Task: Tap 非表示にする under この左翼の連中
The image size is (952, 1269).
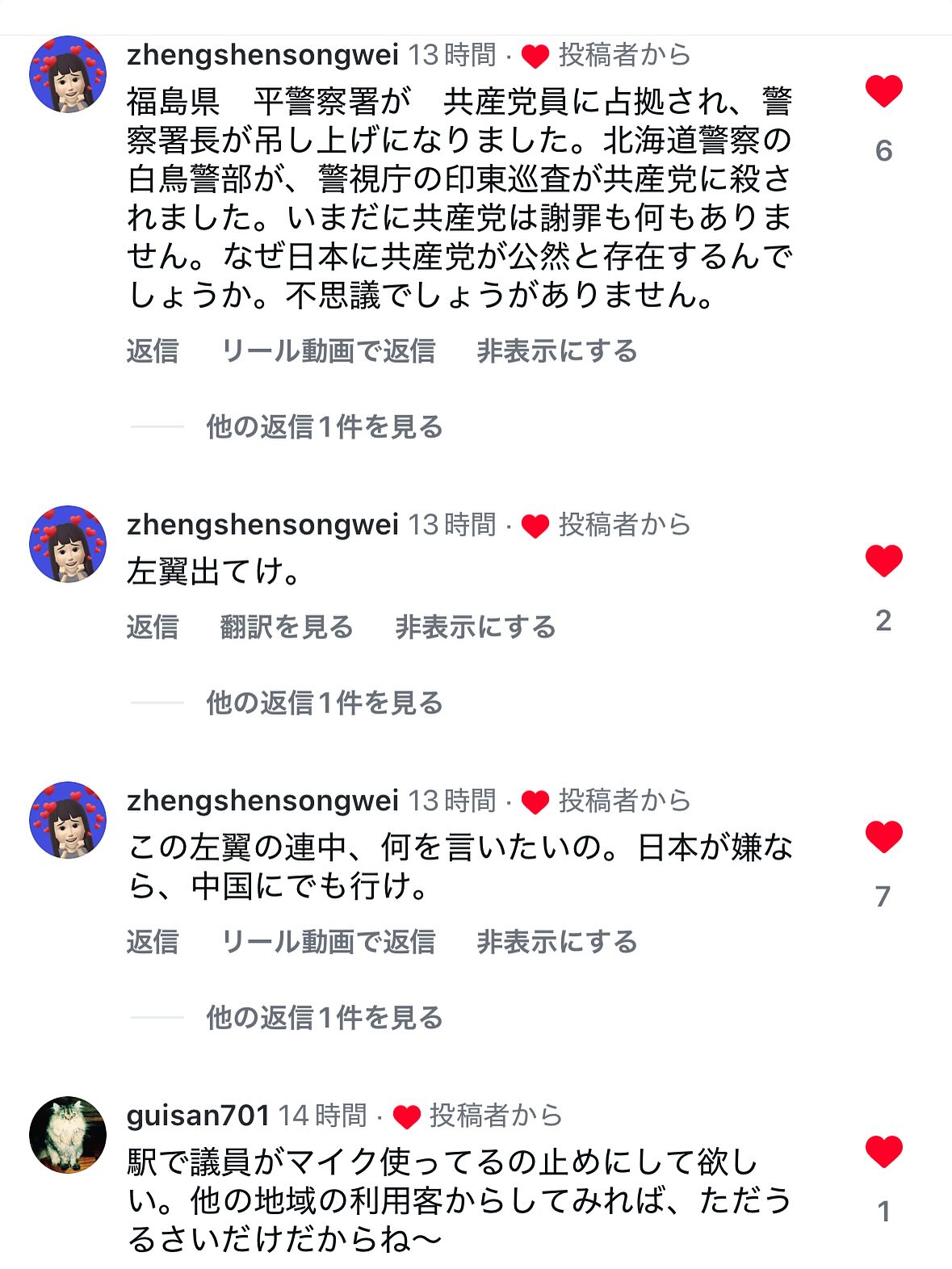Action: coord(557,942)
